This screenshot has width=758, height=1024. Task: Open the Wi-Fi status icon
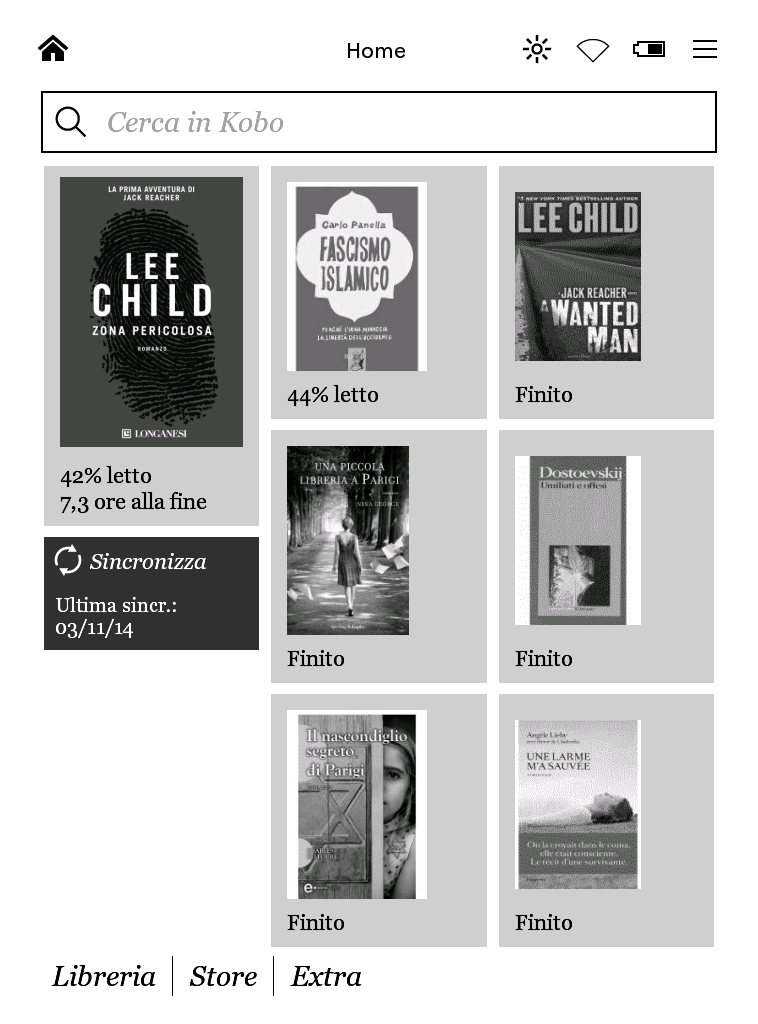pos(593,50)
